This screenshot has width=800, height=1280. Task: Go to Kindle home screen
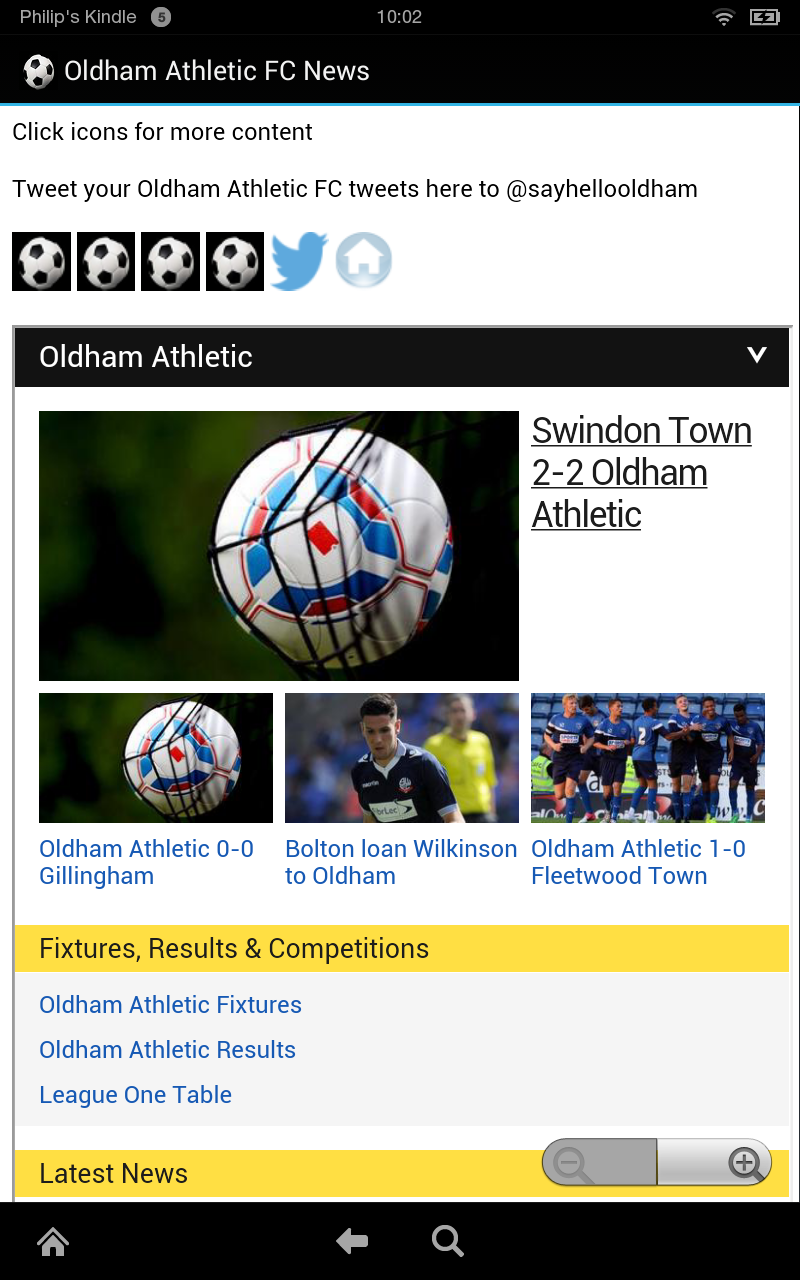point(53,1242)
